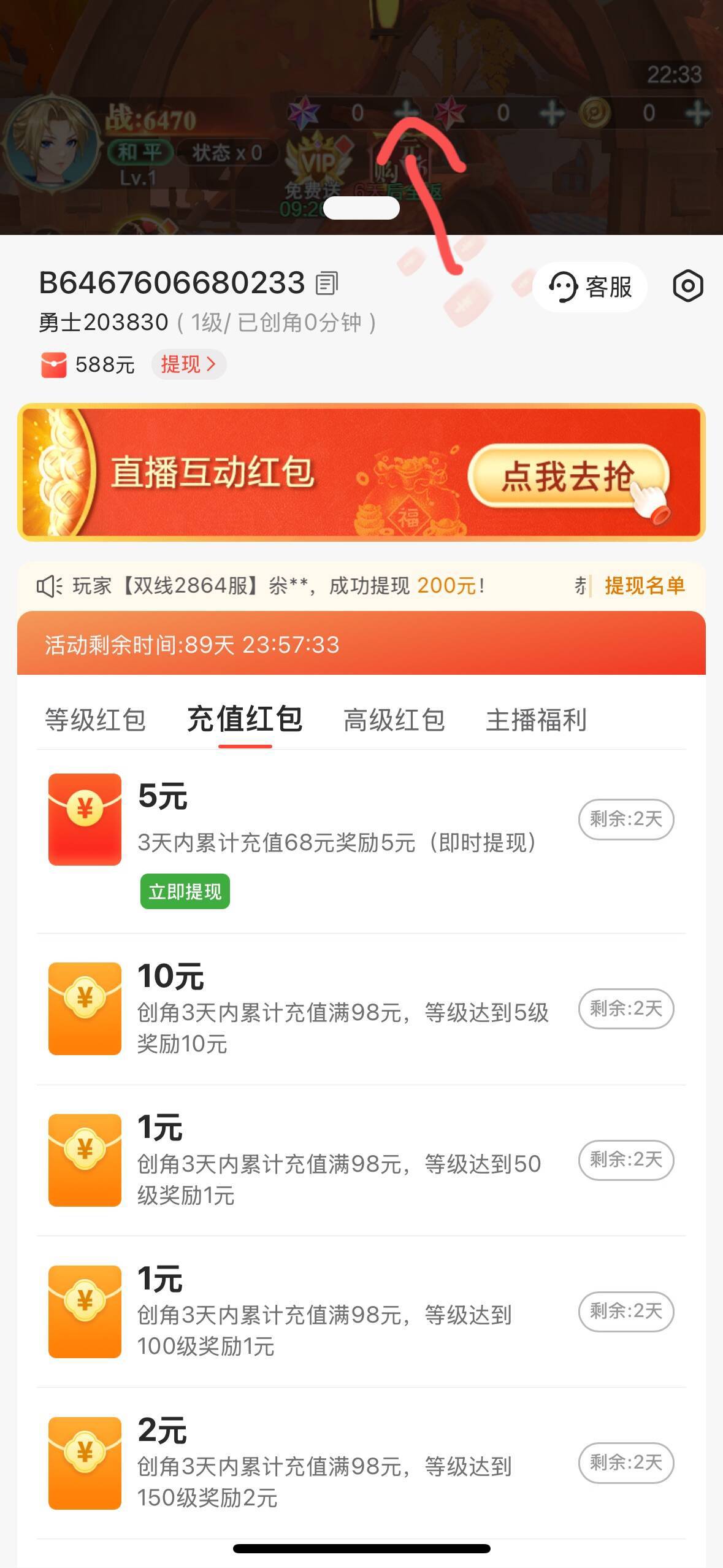The width and height of the screenshot is (723, 1568).
Task: Open the 提现名单 list
Action: (645, 586)
